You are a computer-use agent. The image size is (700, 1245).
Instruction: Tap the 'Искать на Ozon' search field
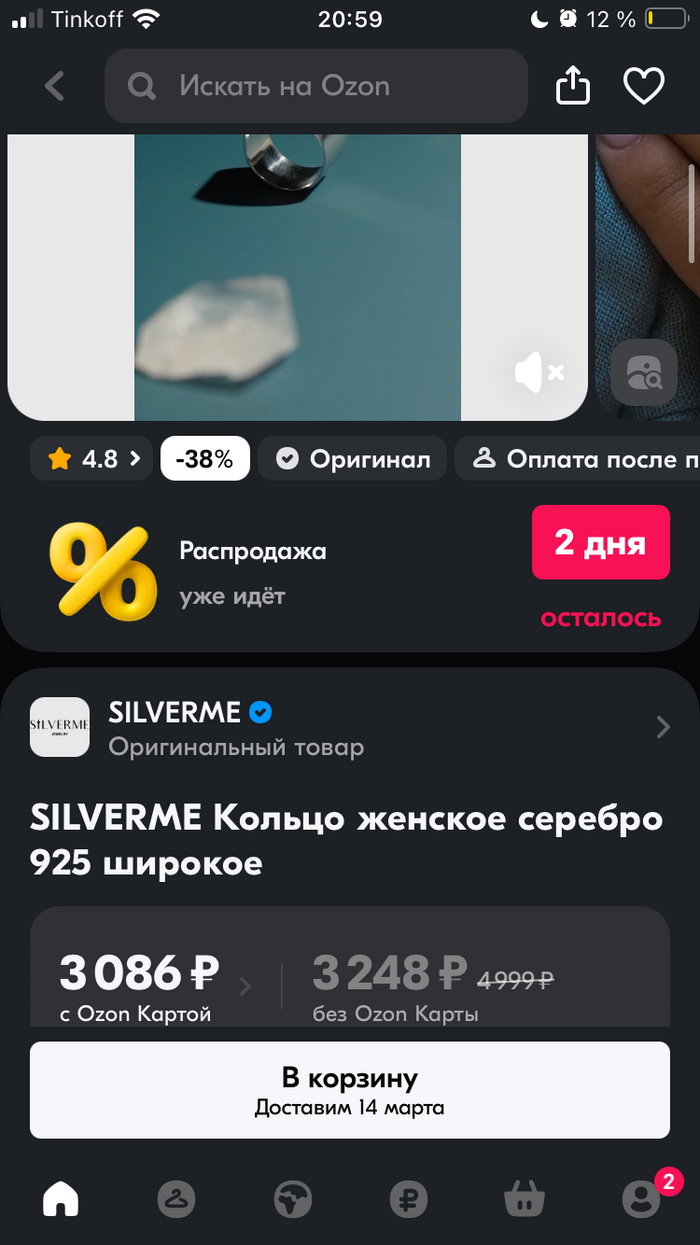coord(315,86)
